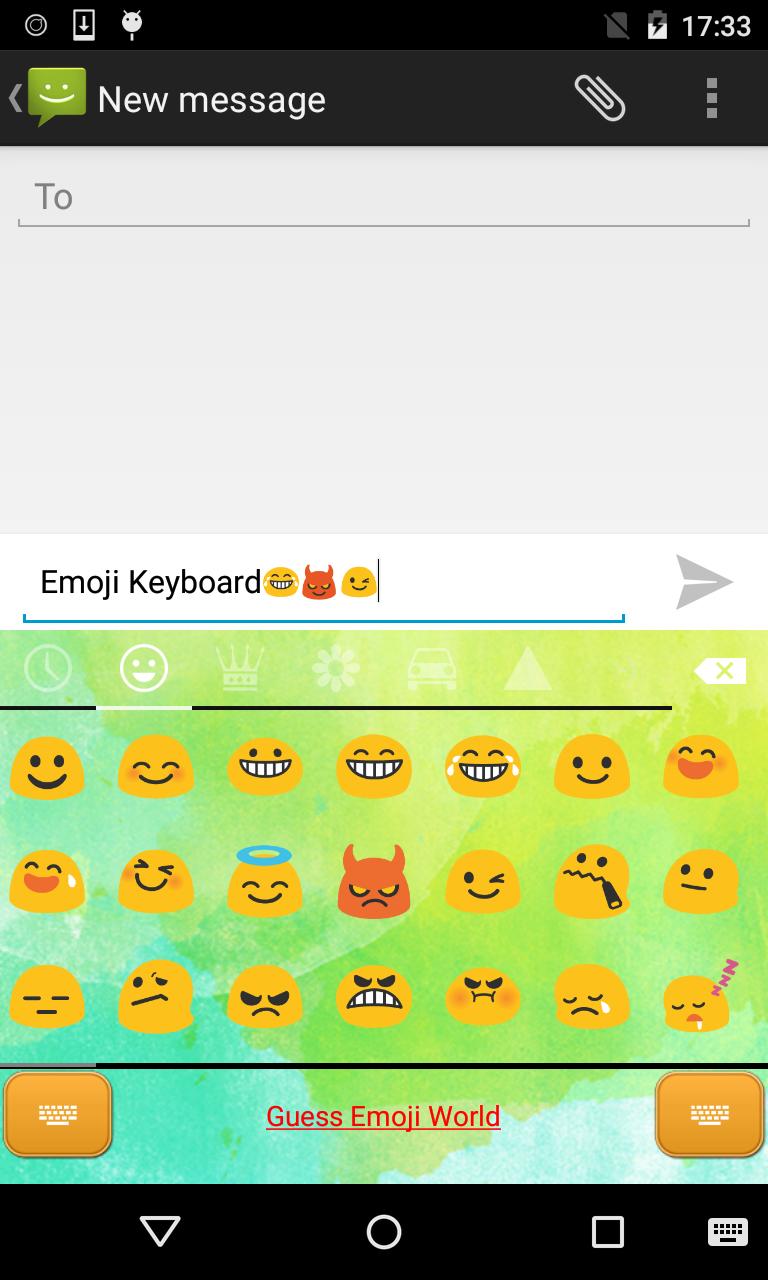
Task: Open the flower nature emoji category
Action: coord(335,668)
